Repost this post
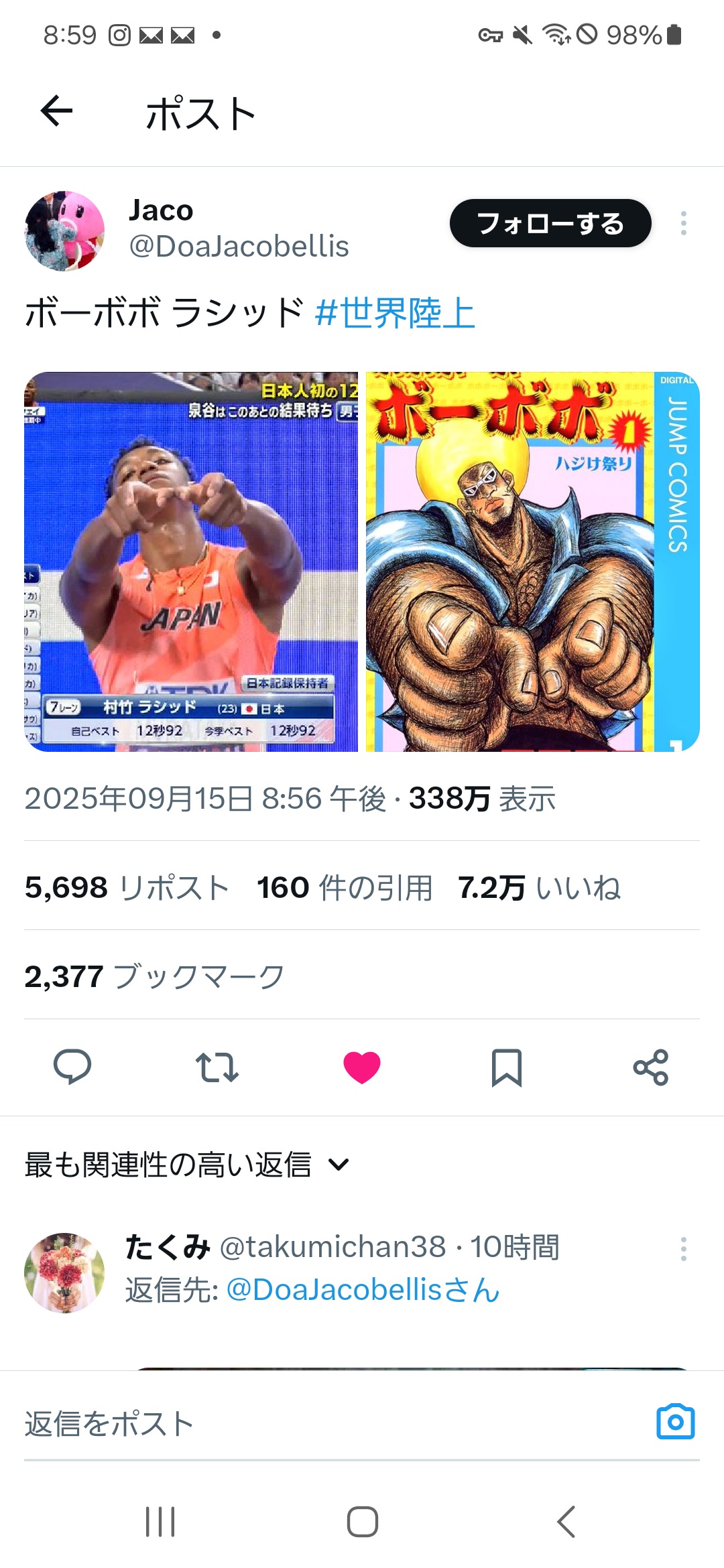This screenshot has width=724, height=1568. pos(217,1067)
